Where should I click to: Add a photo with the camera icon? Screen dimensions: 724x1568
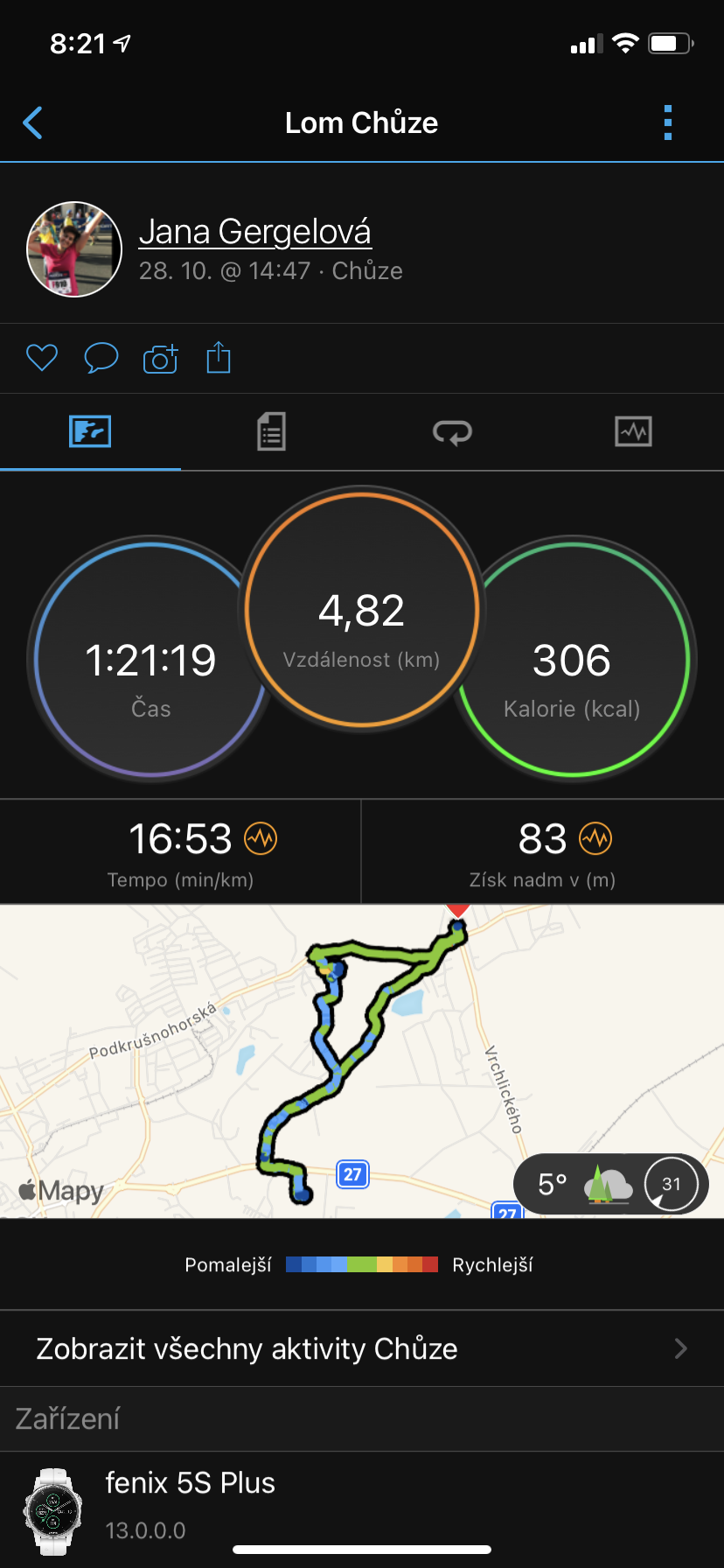pyautogui.click(x=160, y=358)
